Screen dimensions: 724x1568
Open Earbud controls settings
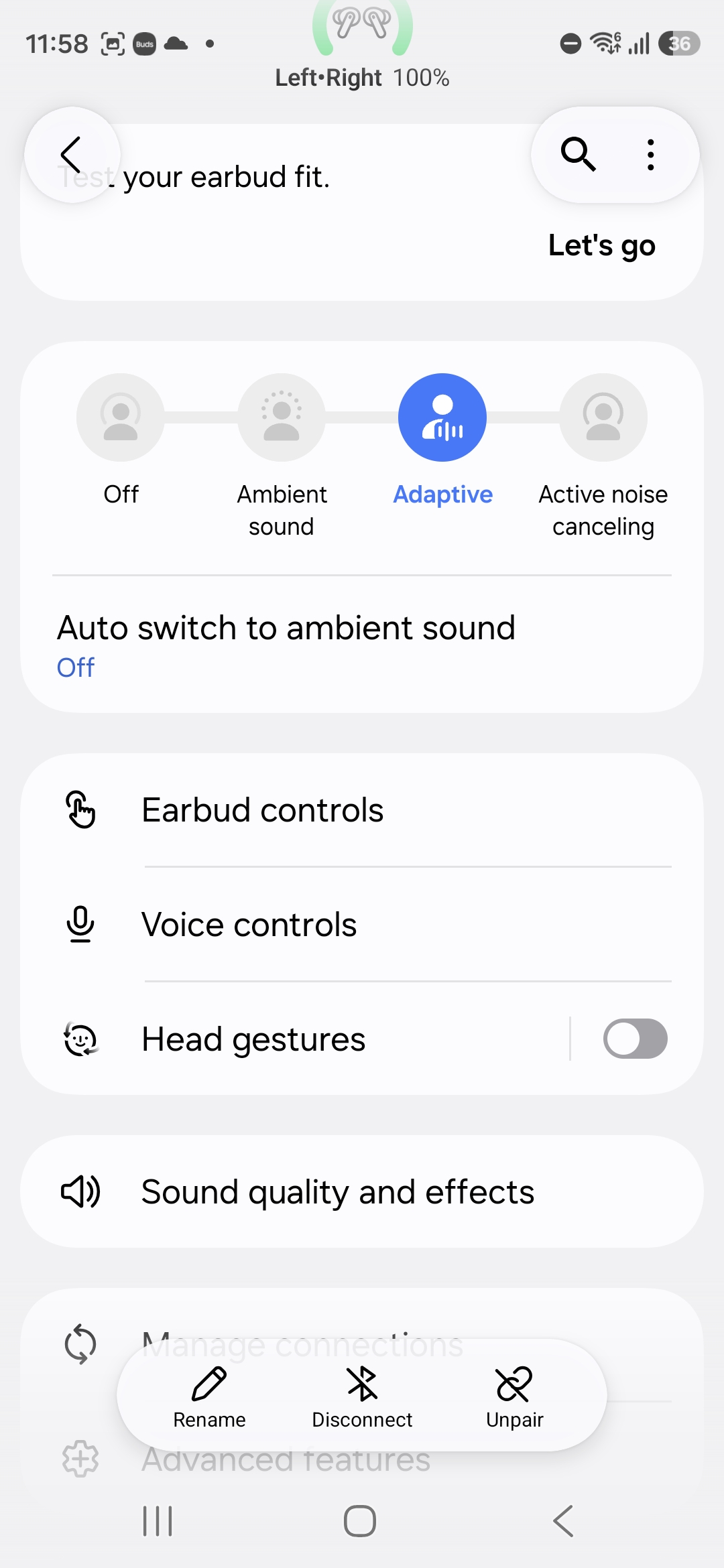click(x=362, y=810)
